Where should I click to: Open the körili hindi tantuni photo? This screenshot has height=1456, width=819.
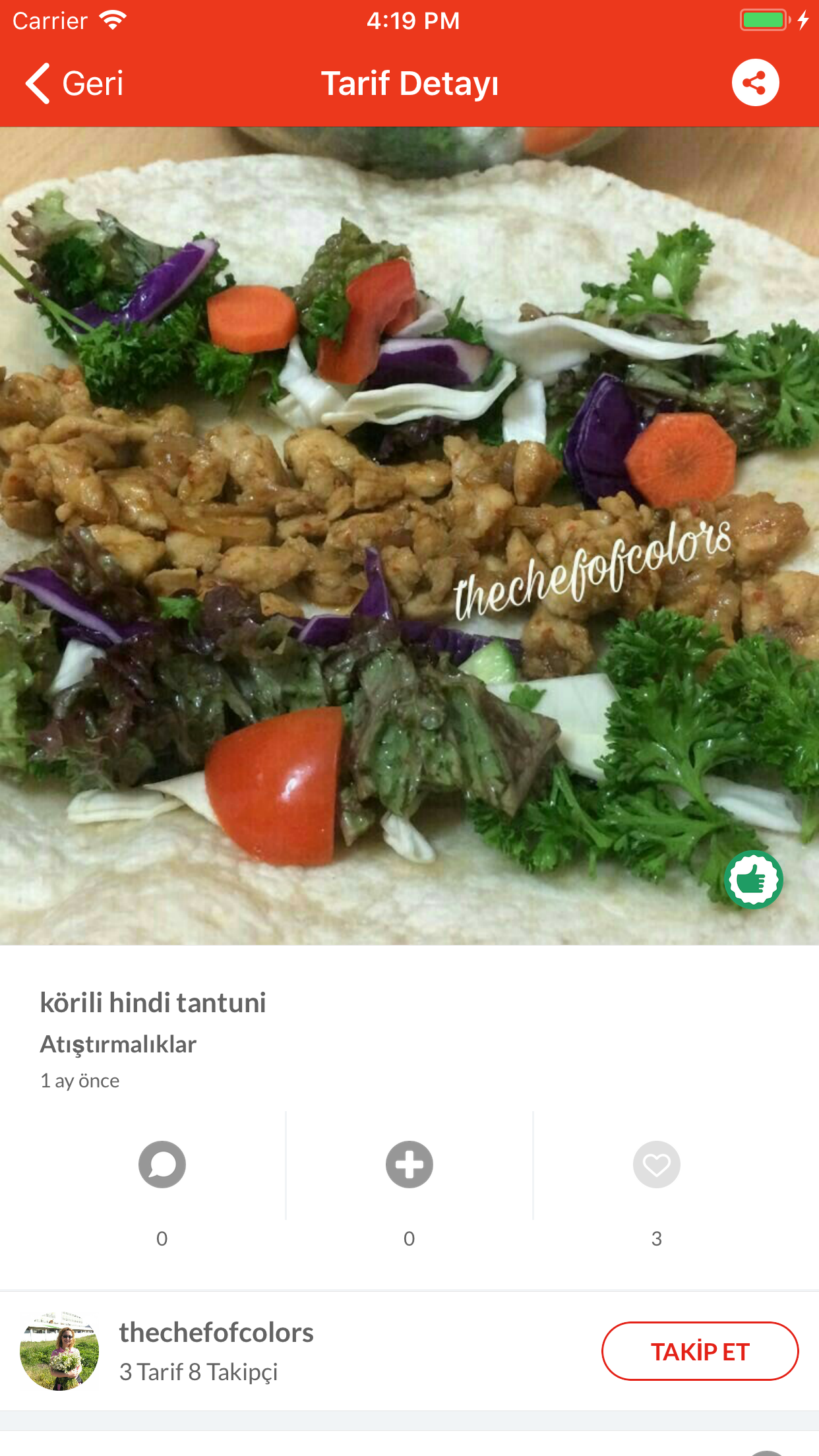(409, 534)
